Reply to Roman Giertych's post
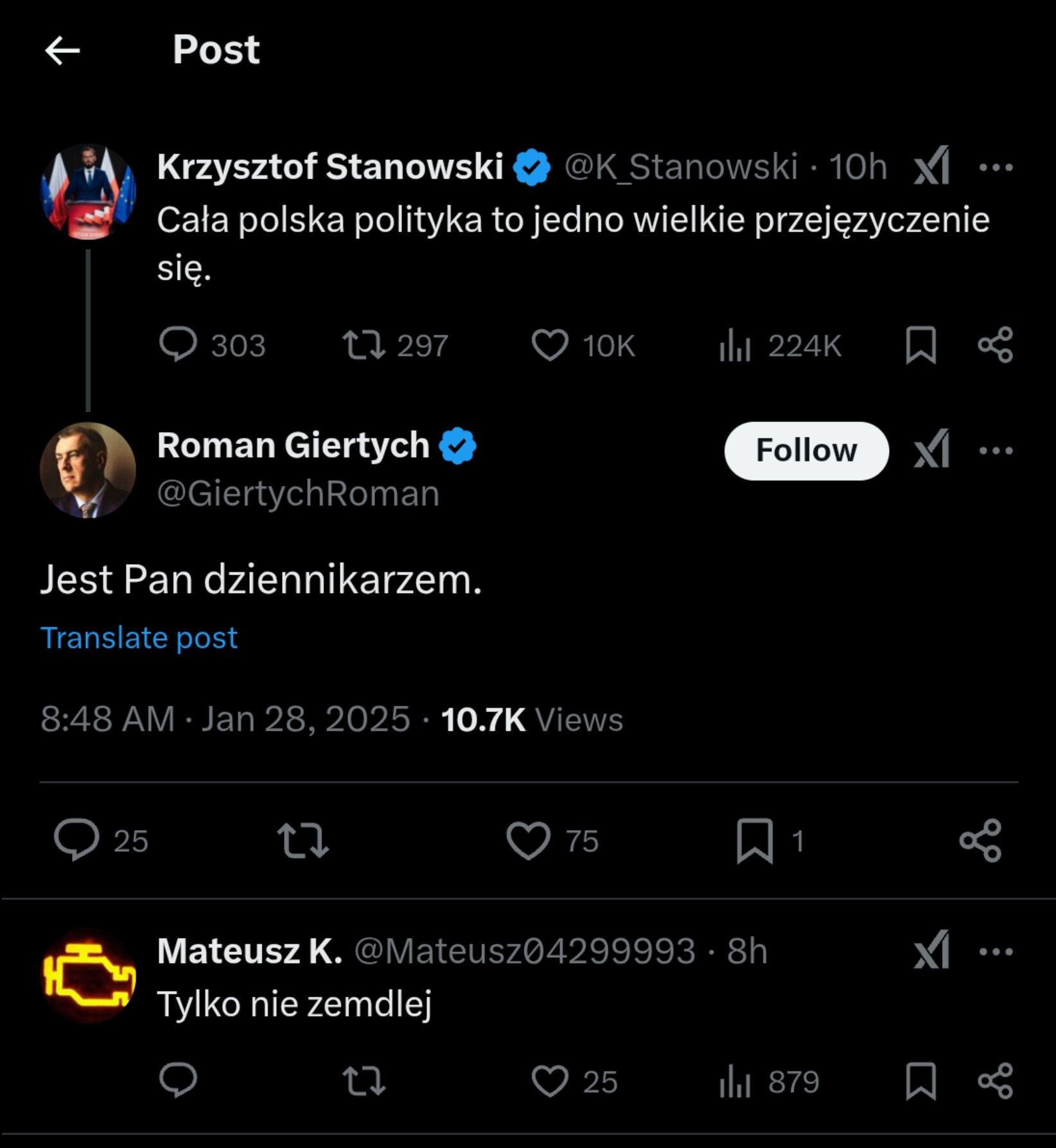This screenshot has width=1056, height=1148. pyautogui.click(x=76, y=840)
